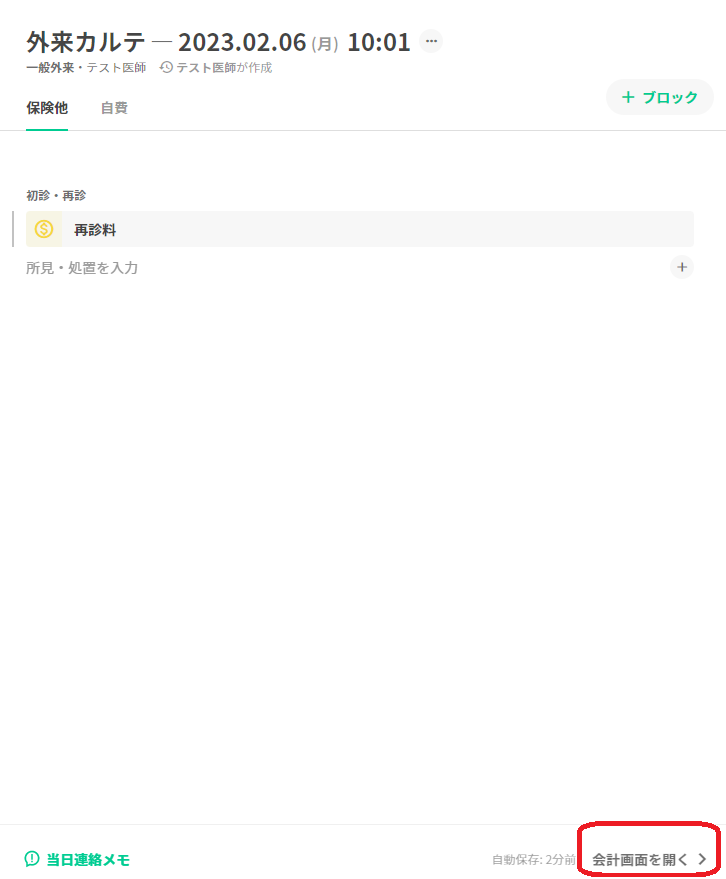Select the 保険他 tab
The width and height of the screenshot is (726, 879).
click(46, 108)
